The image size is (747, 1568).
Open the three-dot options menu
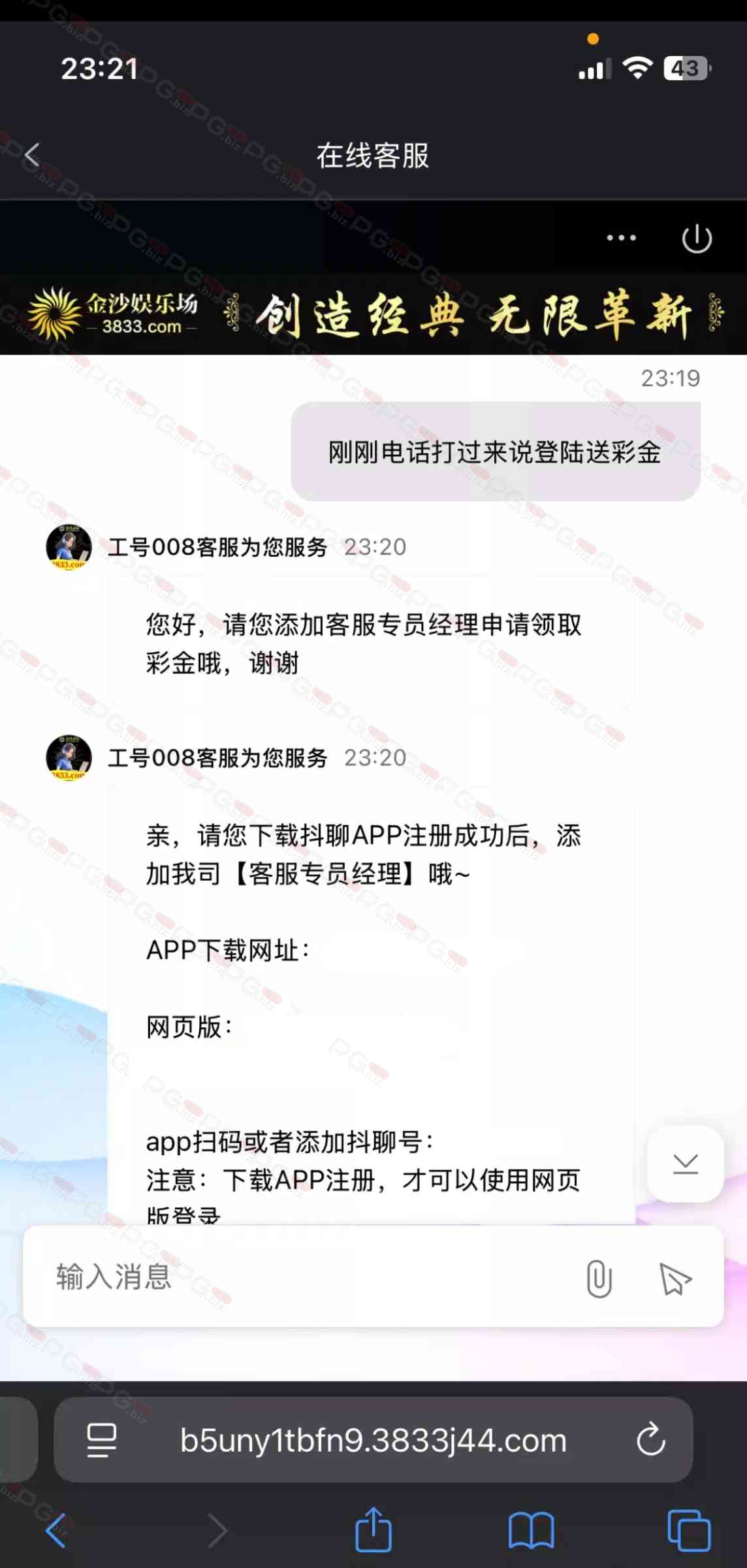pos(621,238)
